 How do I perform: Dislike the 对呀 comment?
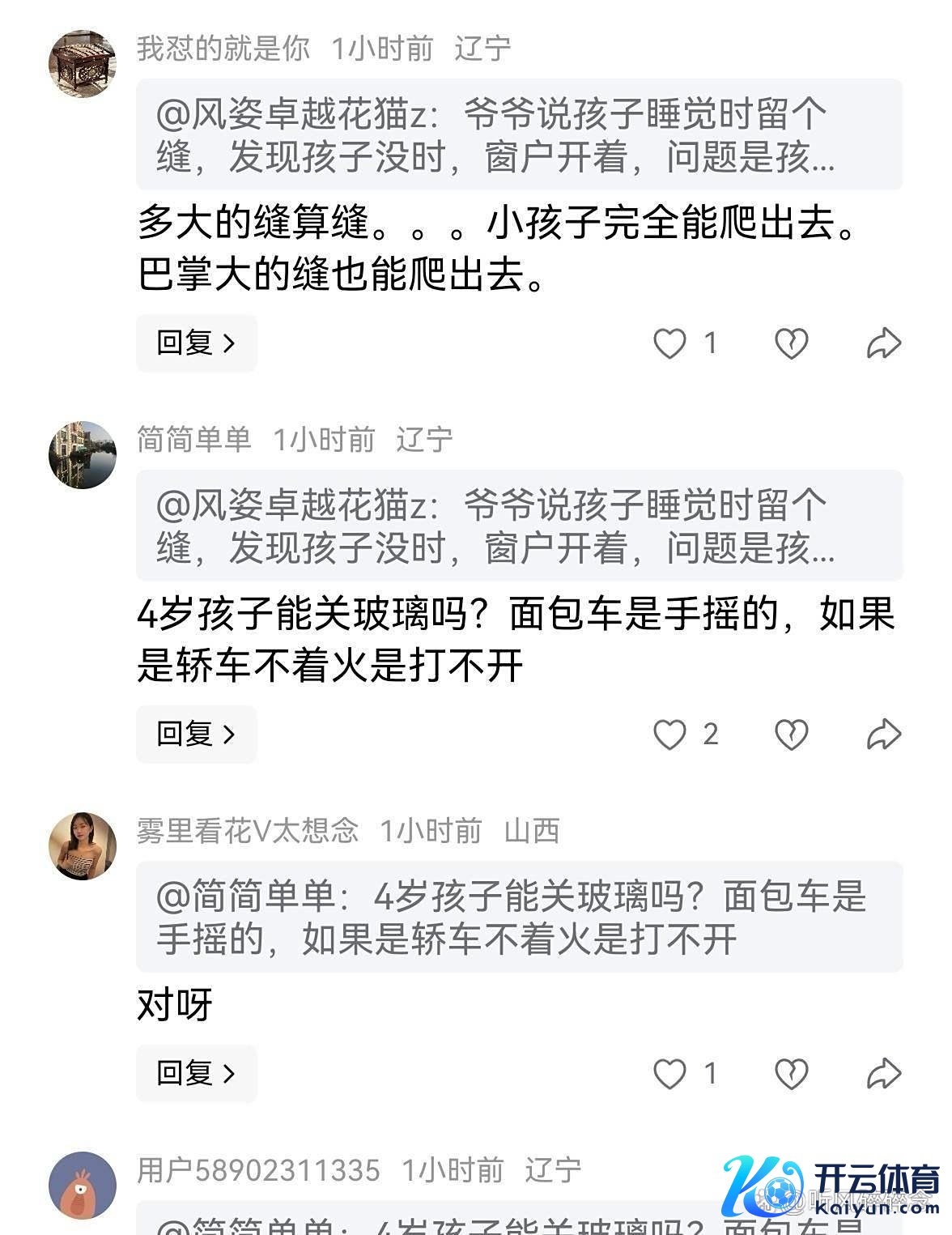click(791, 1074)
